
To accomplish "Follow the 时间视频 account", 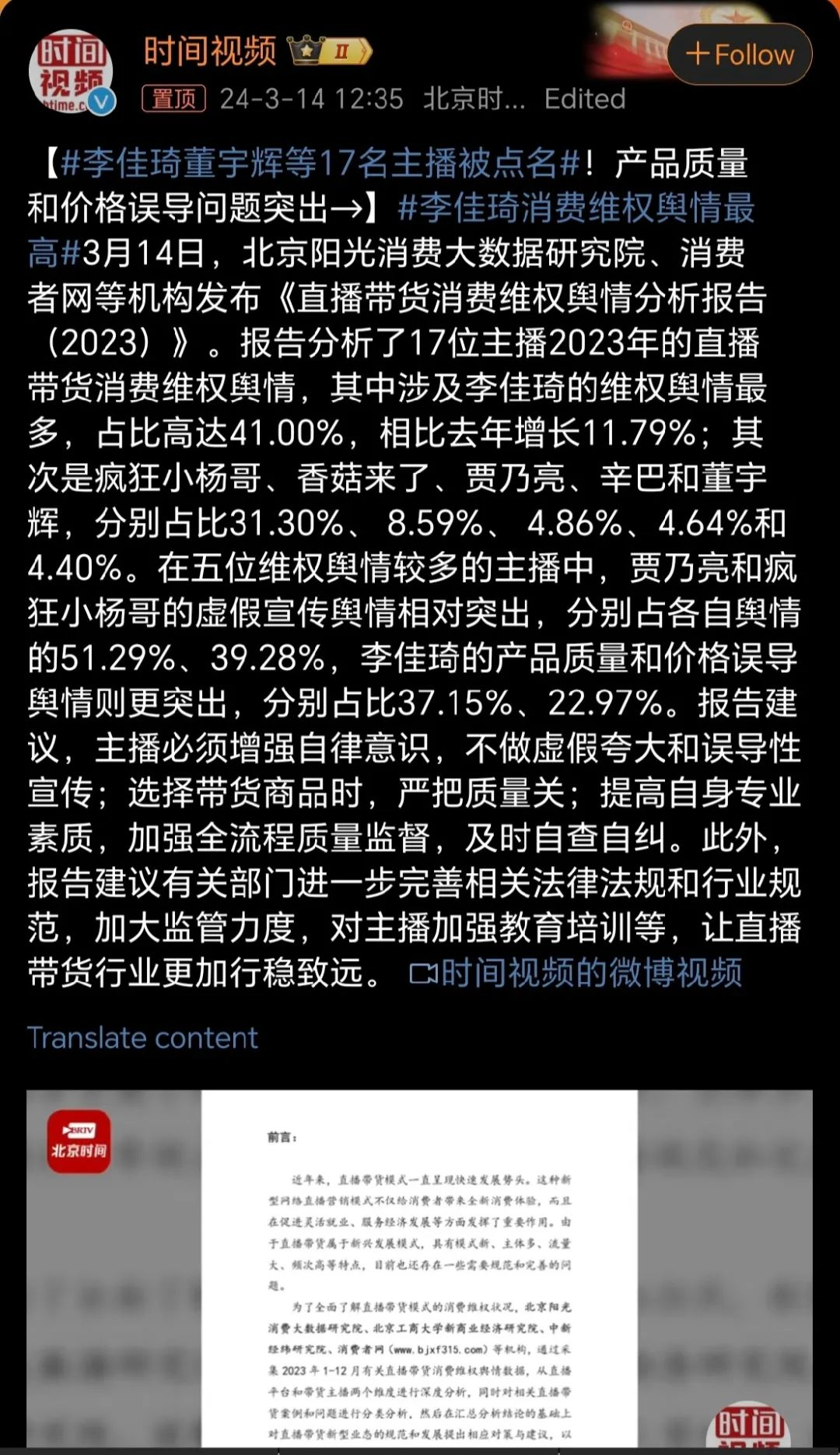I will (x=740, y=54).
